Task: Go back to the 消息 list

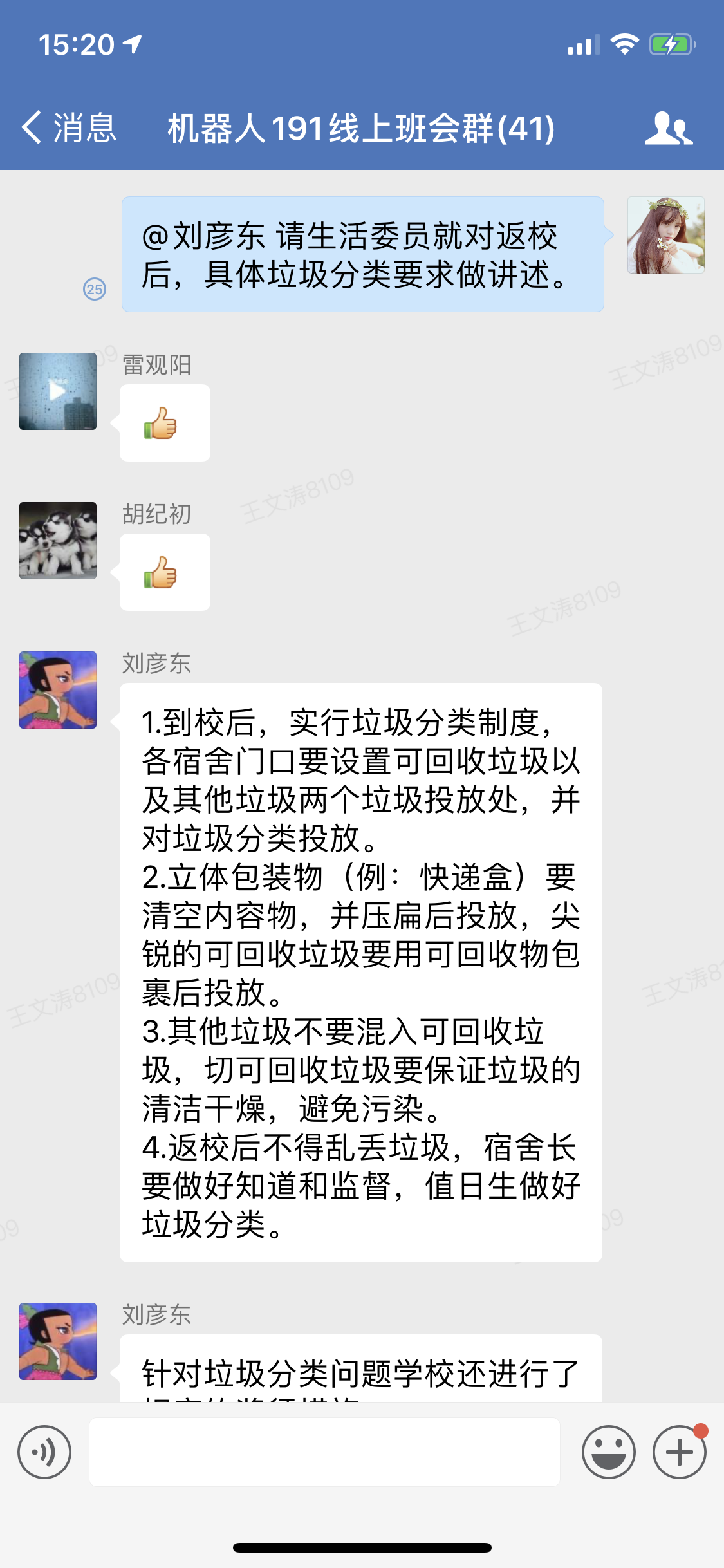Action: pos(68,127)
